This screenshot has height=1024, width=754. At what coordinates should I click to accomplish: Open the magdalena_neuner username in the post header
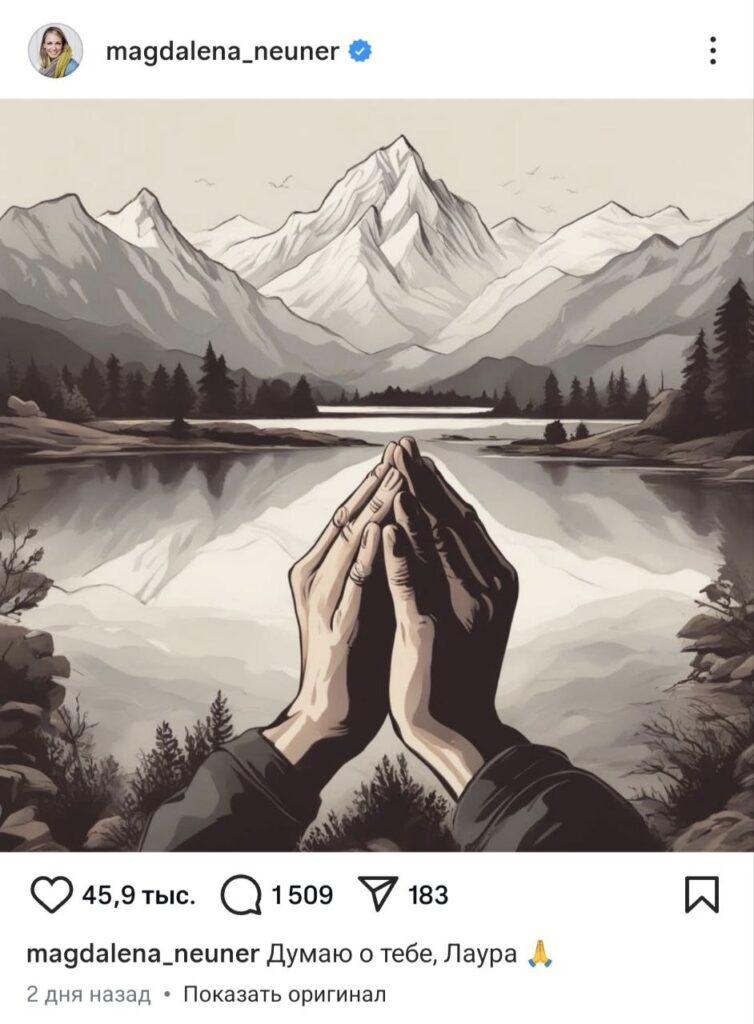tap(221, 50)
